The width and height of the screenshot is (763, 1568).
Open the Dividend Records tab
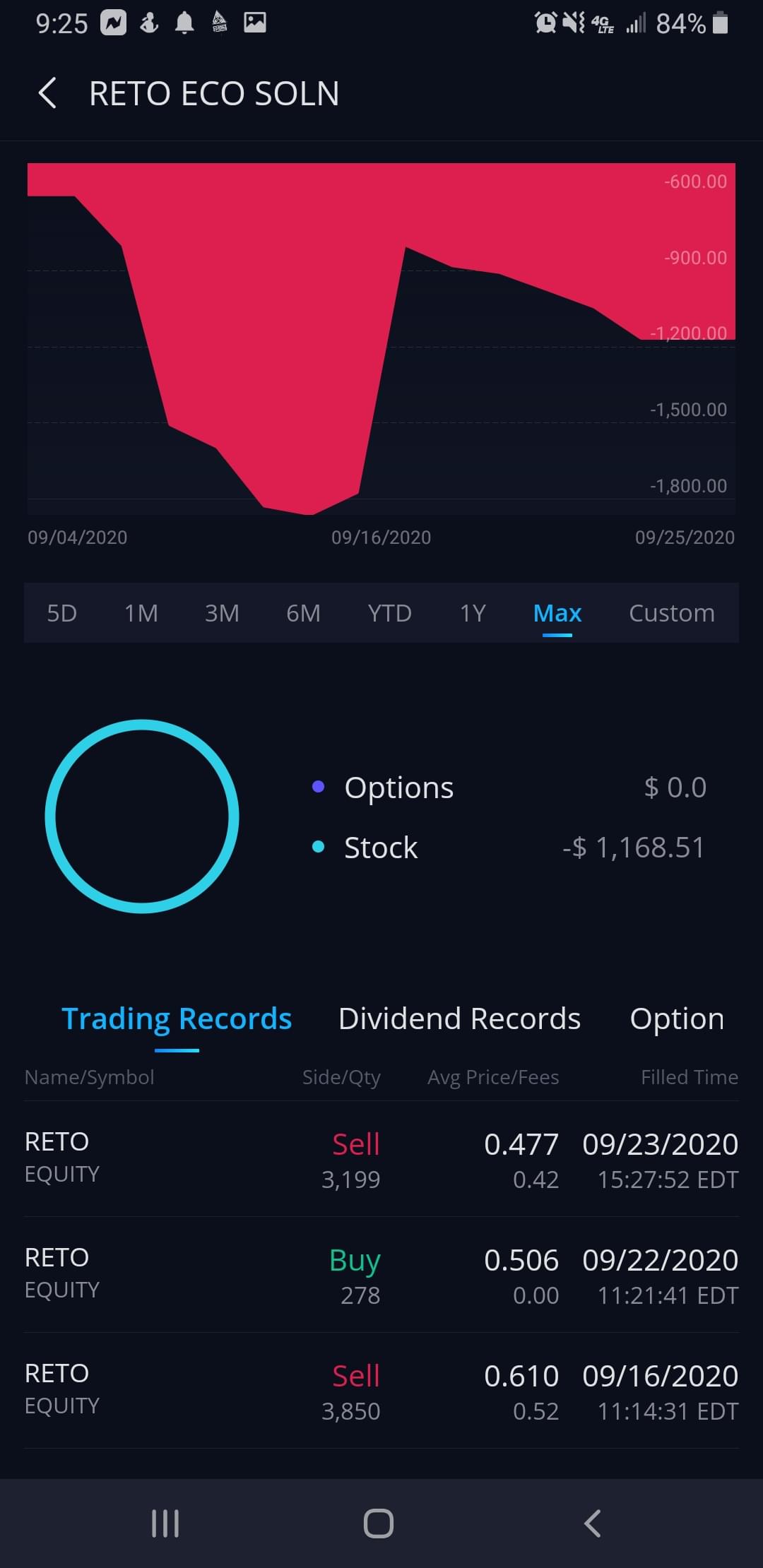point(459,1019)
